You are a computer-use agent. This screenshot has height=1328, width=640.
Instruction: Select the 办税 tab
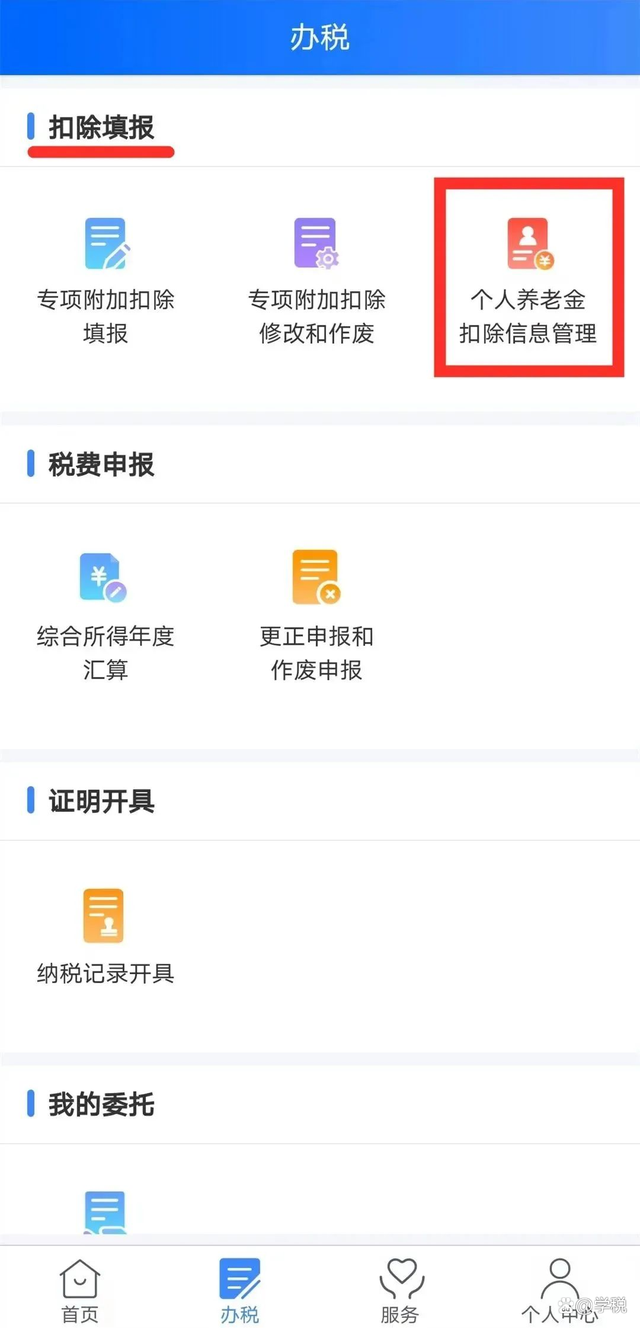pyautogui.click(x=240, y=1290)
